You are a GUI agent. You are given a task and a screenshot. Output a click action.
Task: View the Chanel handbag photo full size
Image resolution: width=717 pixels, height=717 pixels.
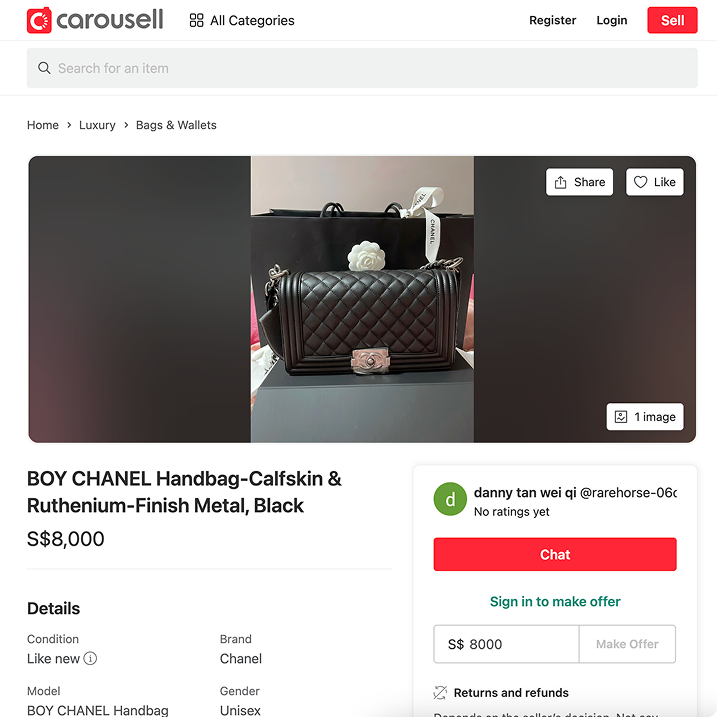point(361,300)
